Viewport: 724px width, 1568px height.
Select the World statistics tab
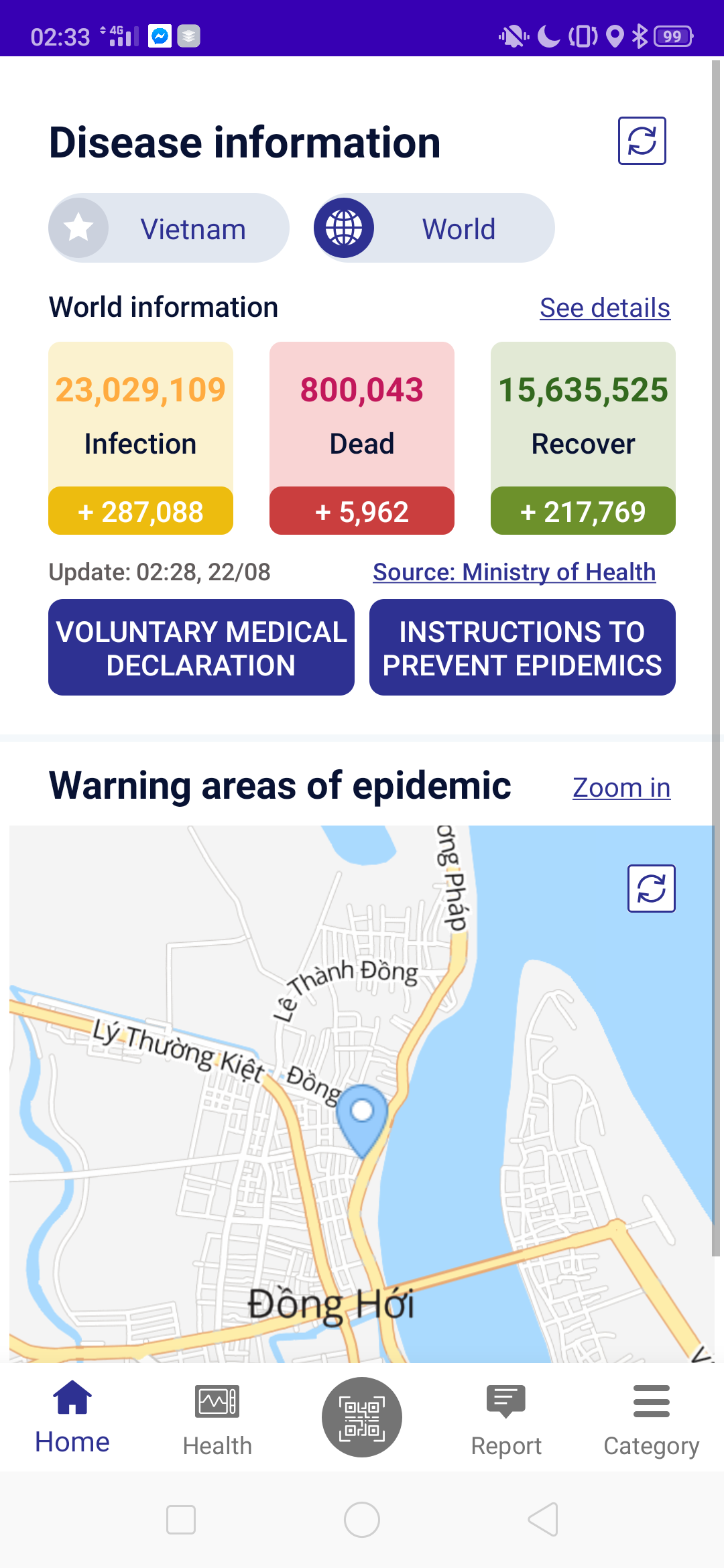434,228
